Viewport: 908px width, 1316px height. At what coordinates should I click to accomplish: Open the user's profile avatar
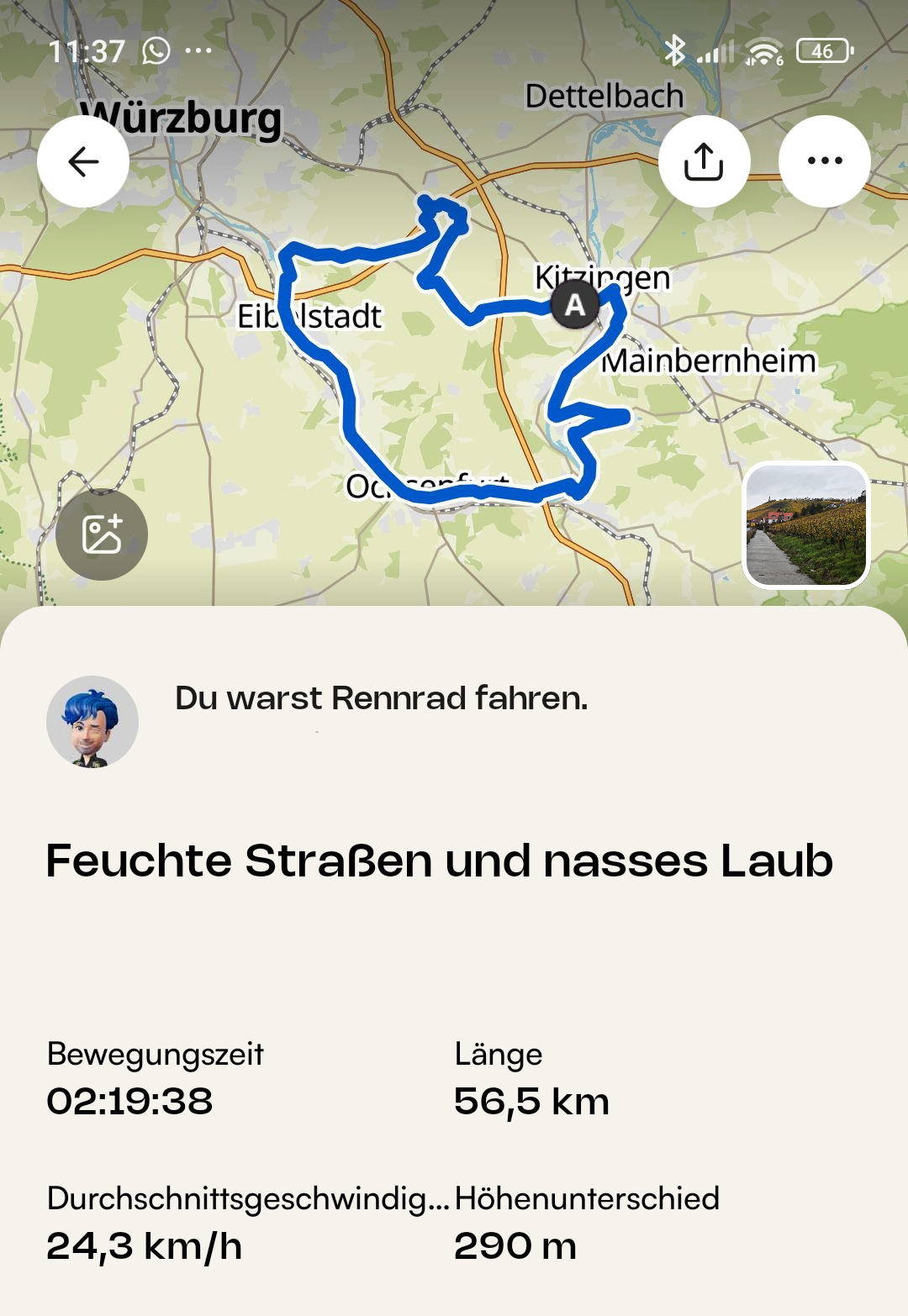click(92, 722)
